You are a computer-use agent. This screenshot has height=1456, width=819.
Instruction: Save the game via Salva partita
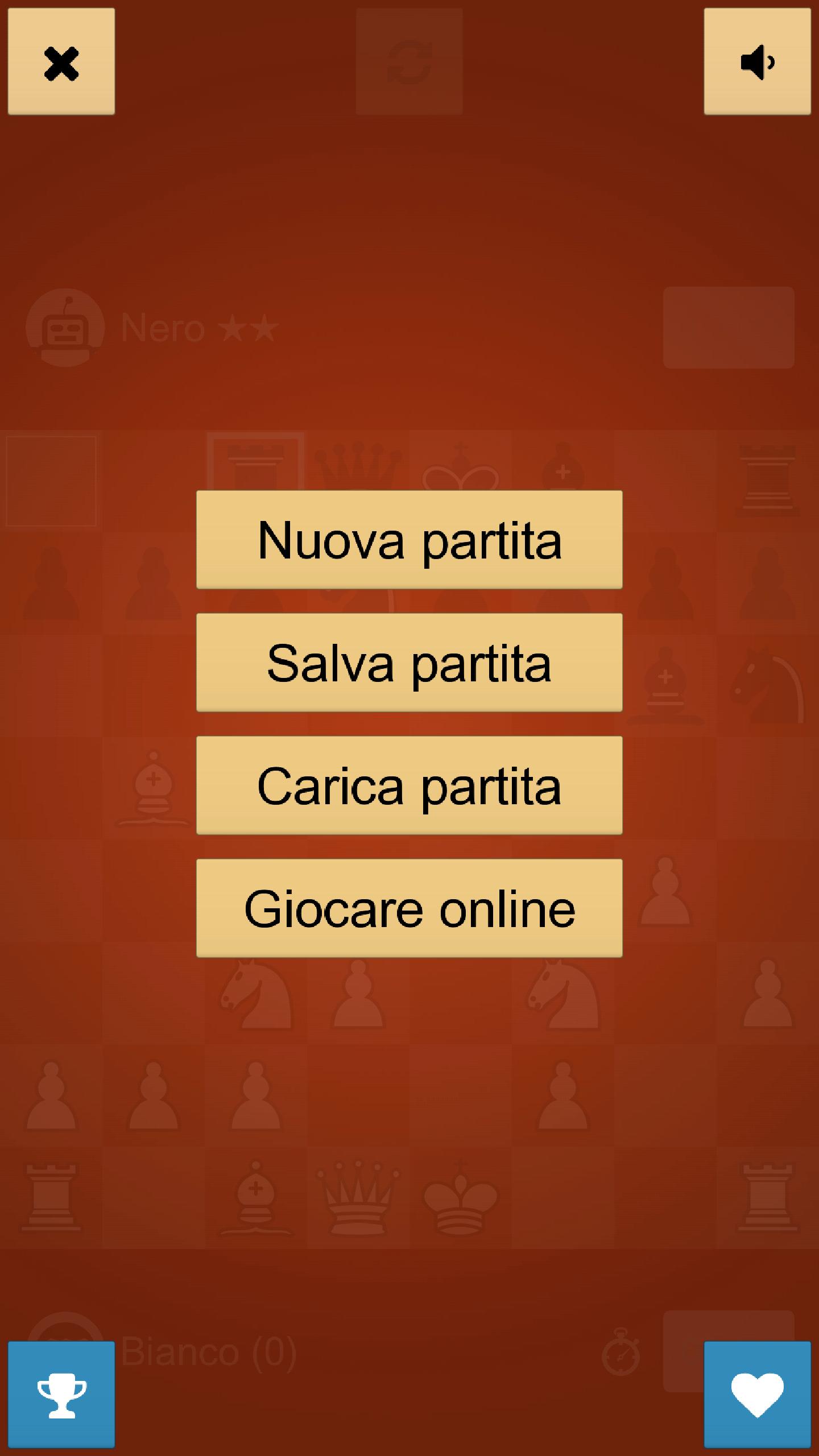click(x=409, y=662)
